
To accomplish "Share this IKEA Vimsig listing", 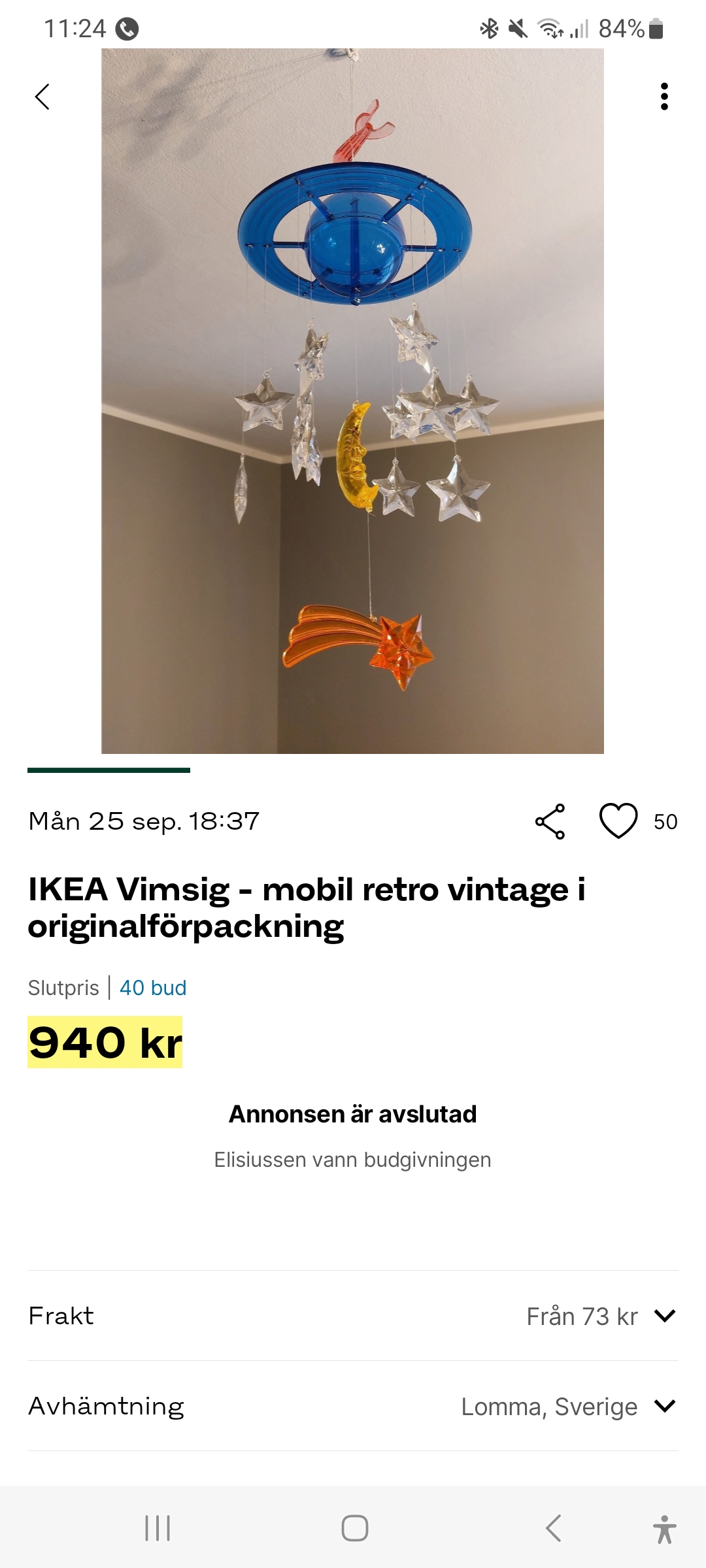I will pos(550,821).
